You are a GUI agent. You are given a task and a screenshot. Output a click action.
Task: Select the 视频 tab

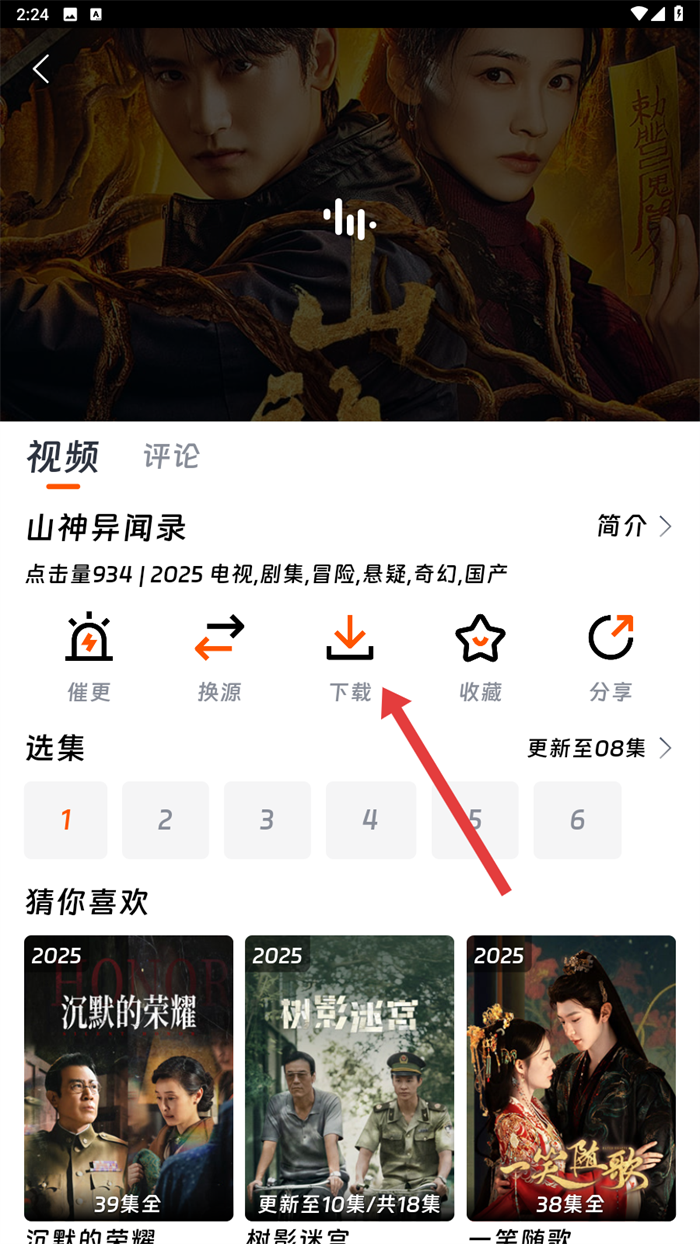(x=62, y=457)
